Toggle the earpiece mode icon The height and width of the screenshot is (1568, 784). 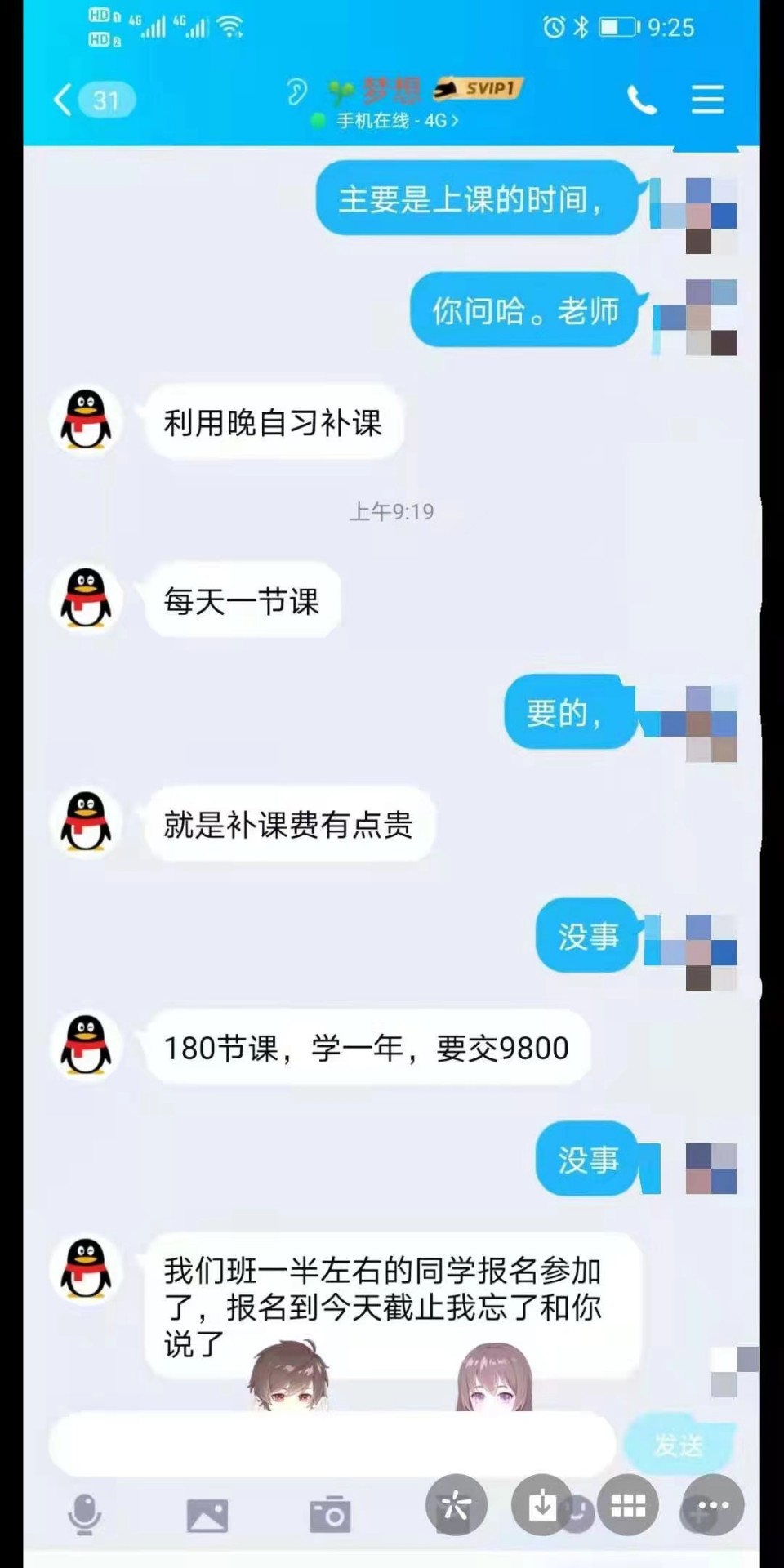pos(297,91)
